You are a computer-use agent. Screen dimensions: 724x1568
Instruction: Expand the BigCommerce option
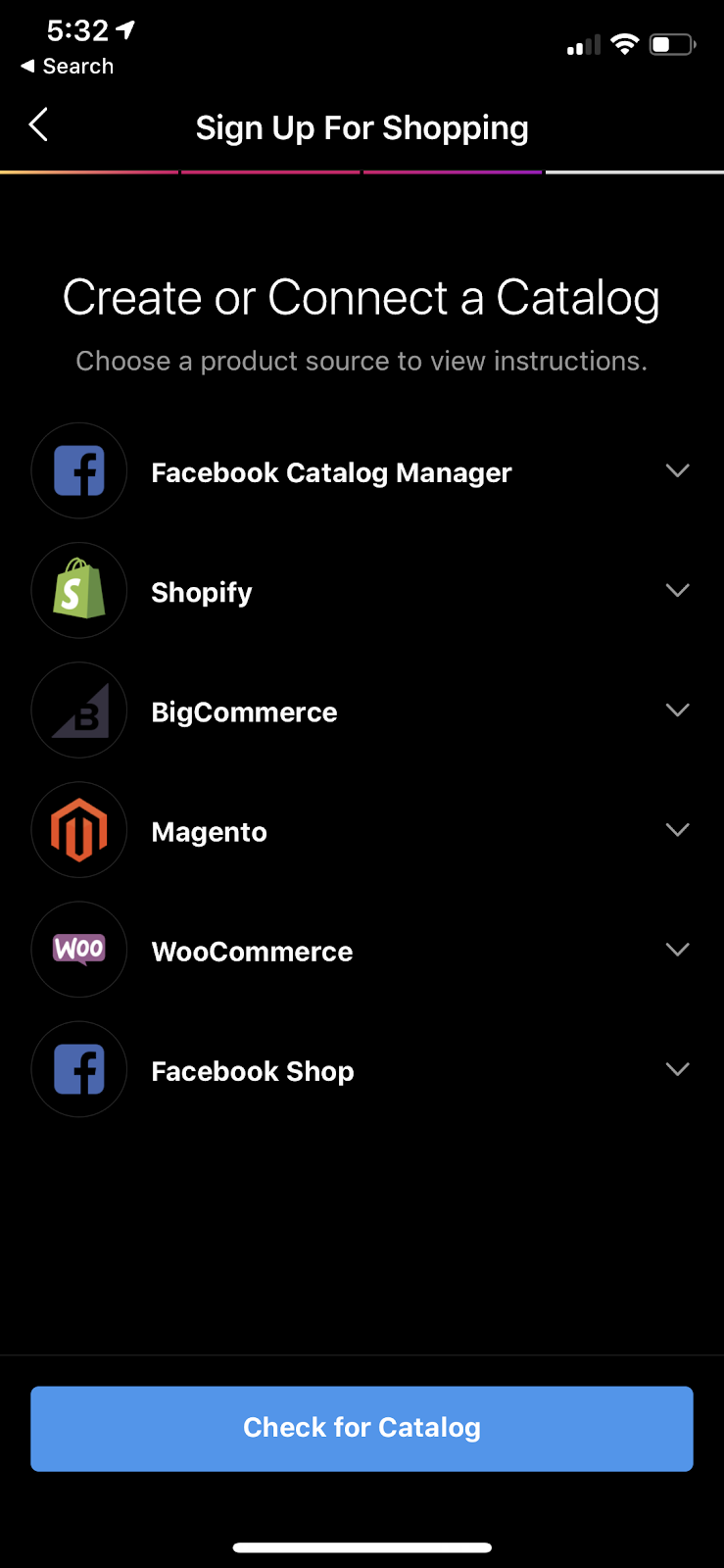click(x=676, y=710)
